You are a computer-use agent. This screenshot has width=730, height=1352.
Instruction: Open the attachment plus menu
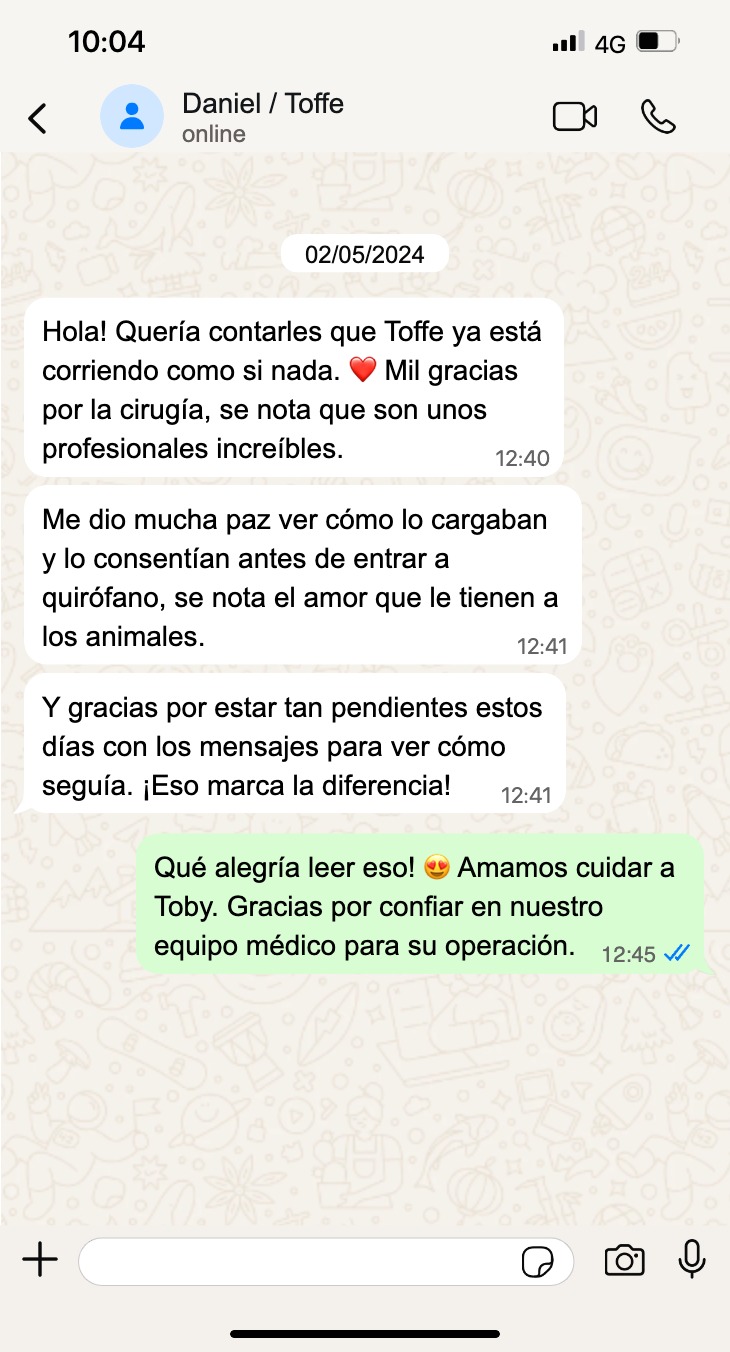40,1261
